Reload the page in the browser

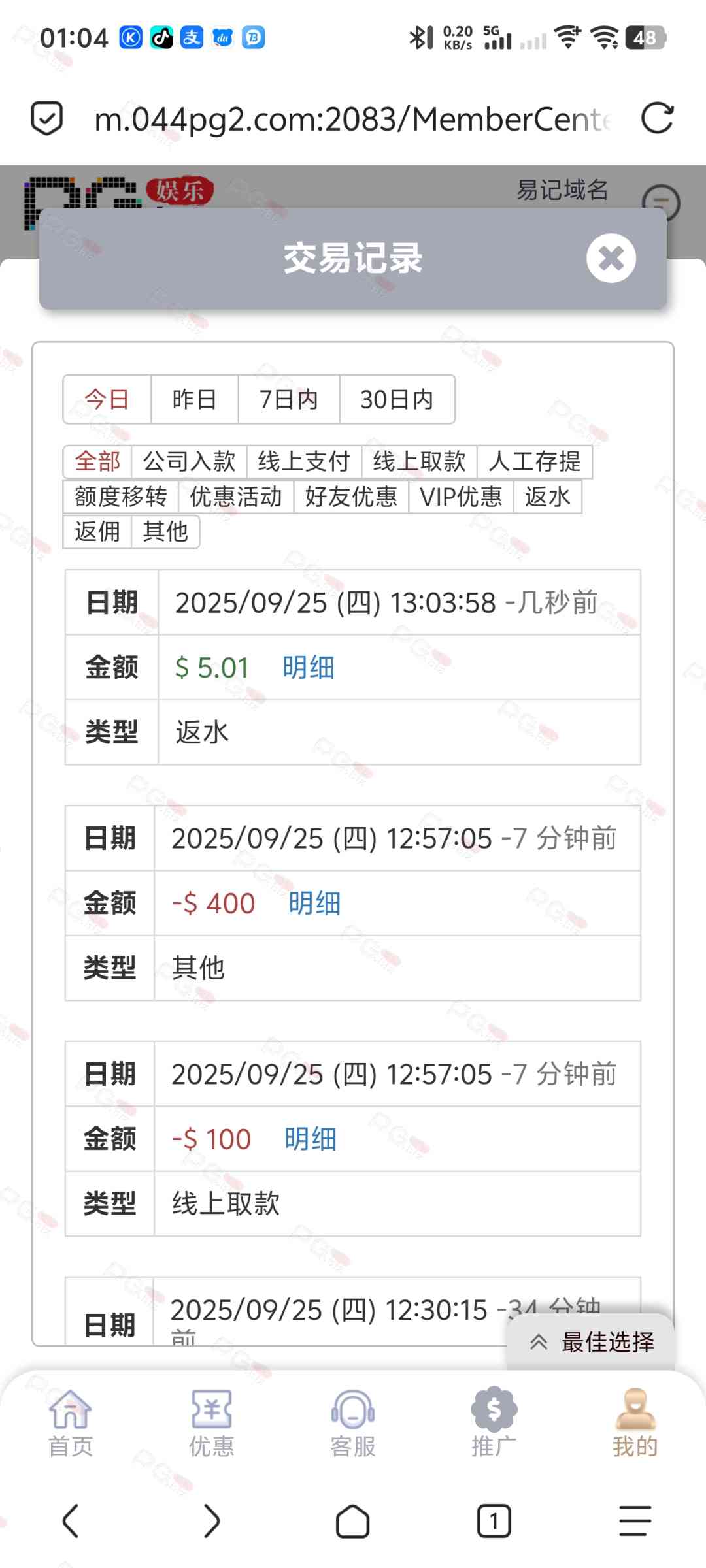click(657, 119)
